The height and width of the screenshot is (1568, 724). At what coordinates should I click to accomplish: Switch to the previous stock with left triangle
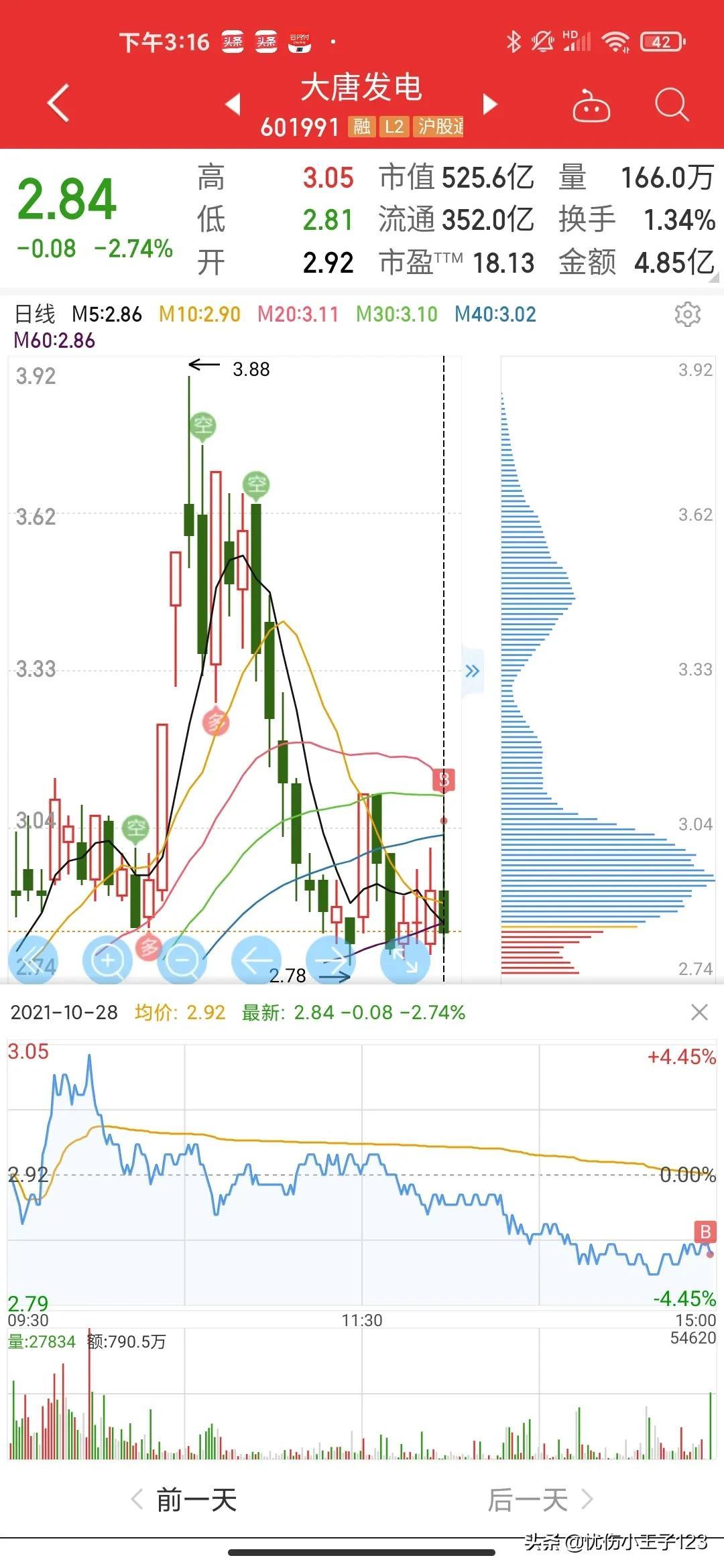click(233, 104)
